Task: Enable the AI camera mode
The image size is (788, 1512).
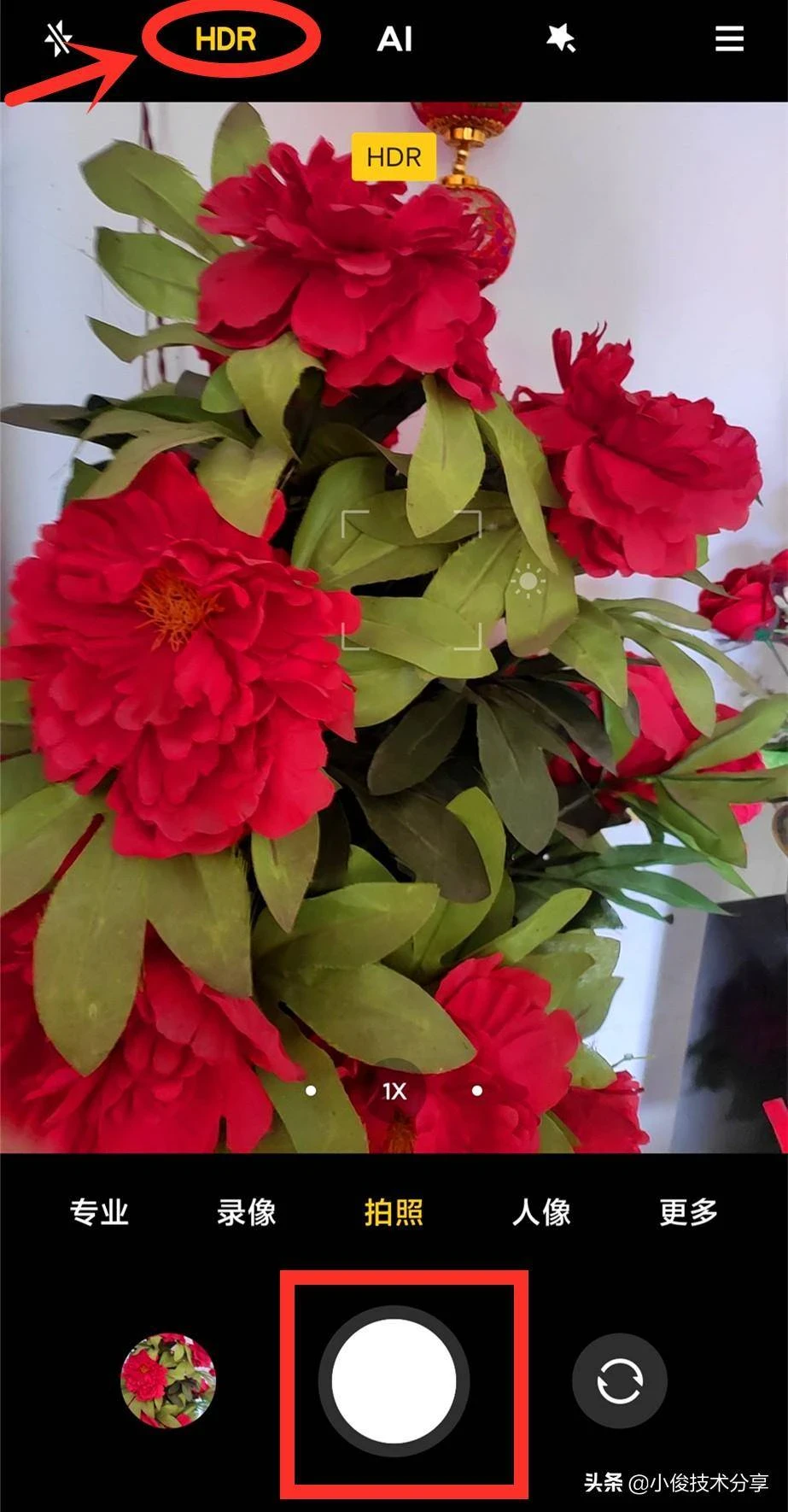Action: 394,39
